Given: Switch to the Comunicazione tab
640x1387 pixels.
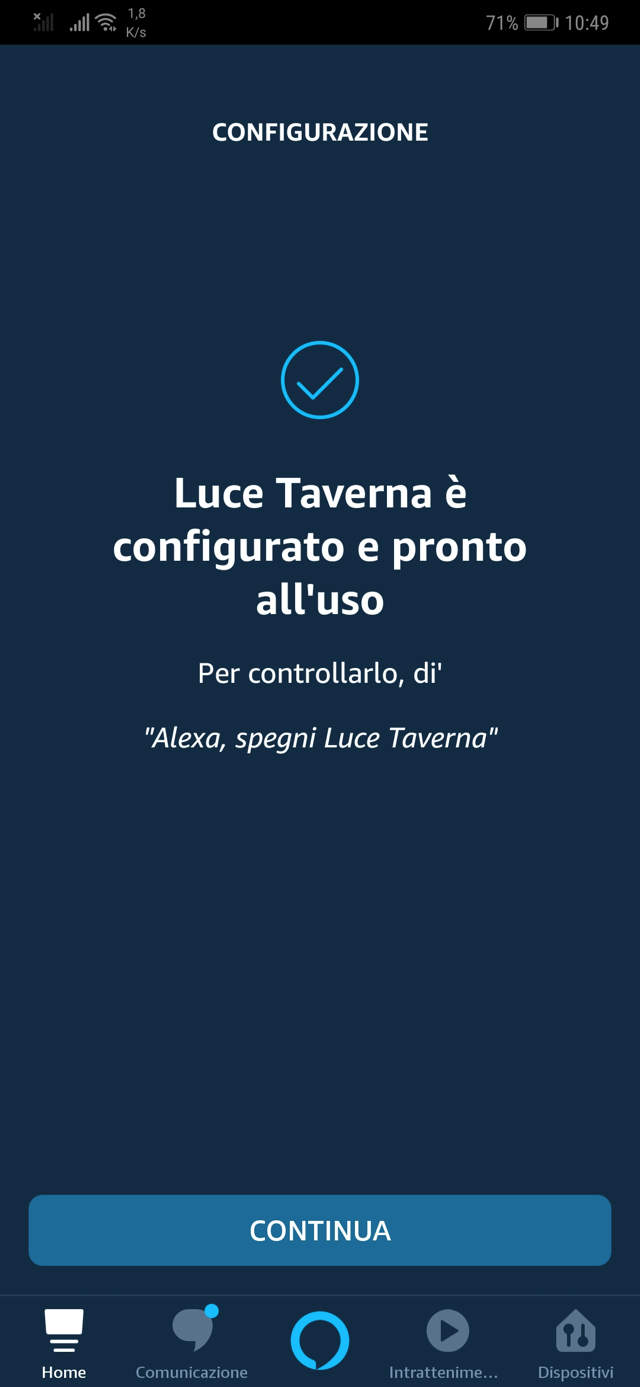Looking at the screenshot, I should pyautogui.click(x=192, y=1343).
